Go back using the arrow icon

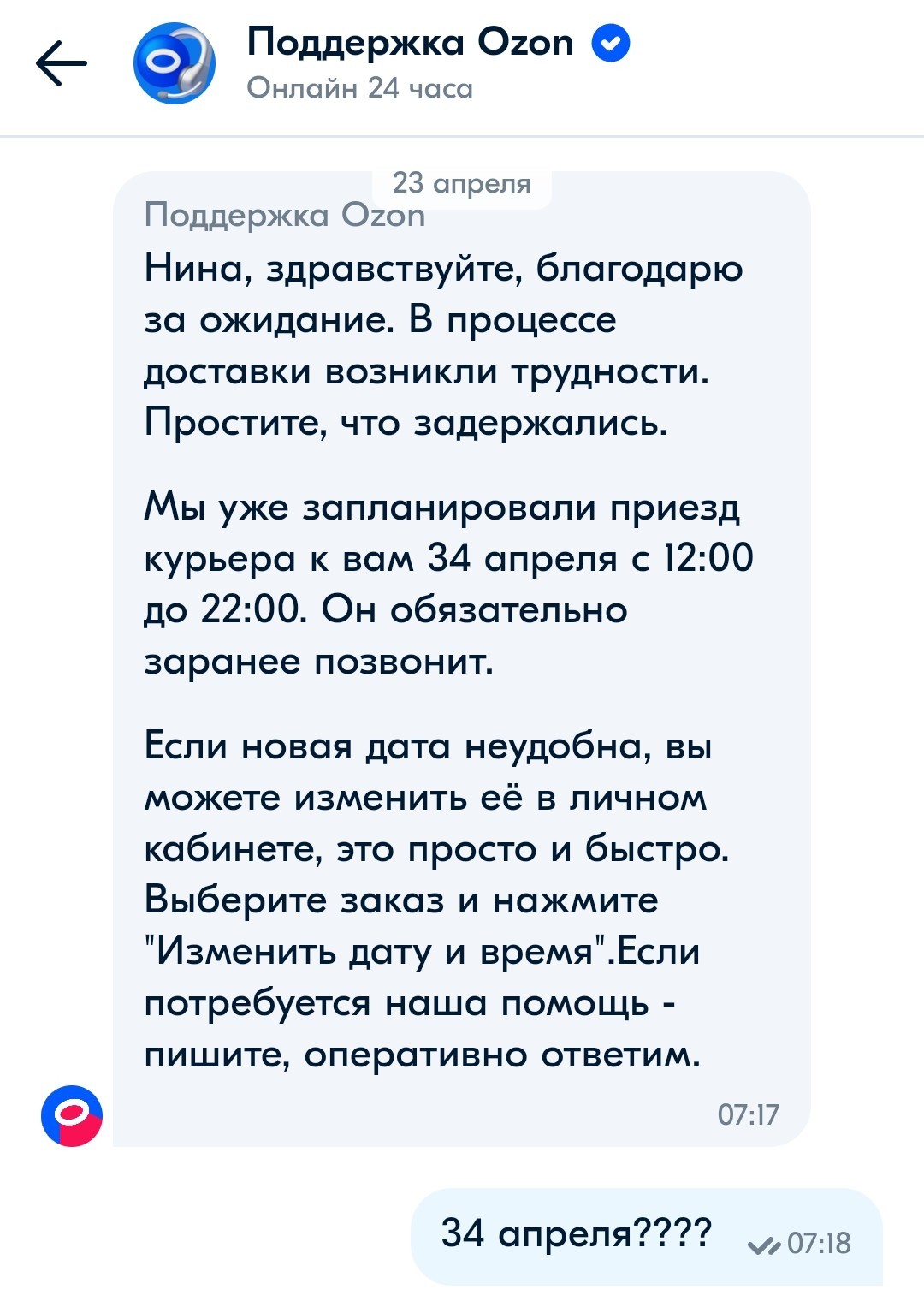tap(62, 63)
